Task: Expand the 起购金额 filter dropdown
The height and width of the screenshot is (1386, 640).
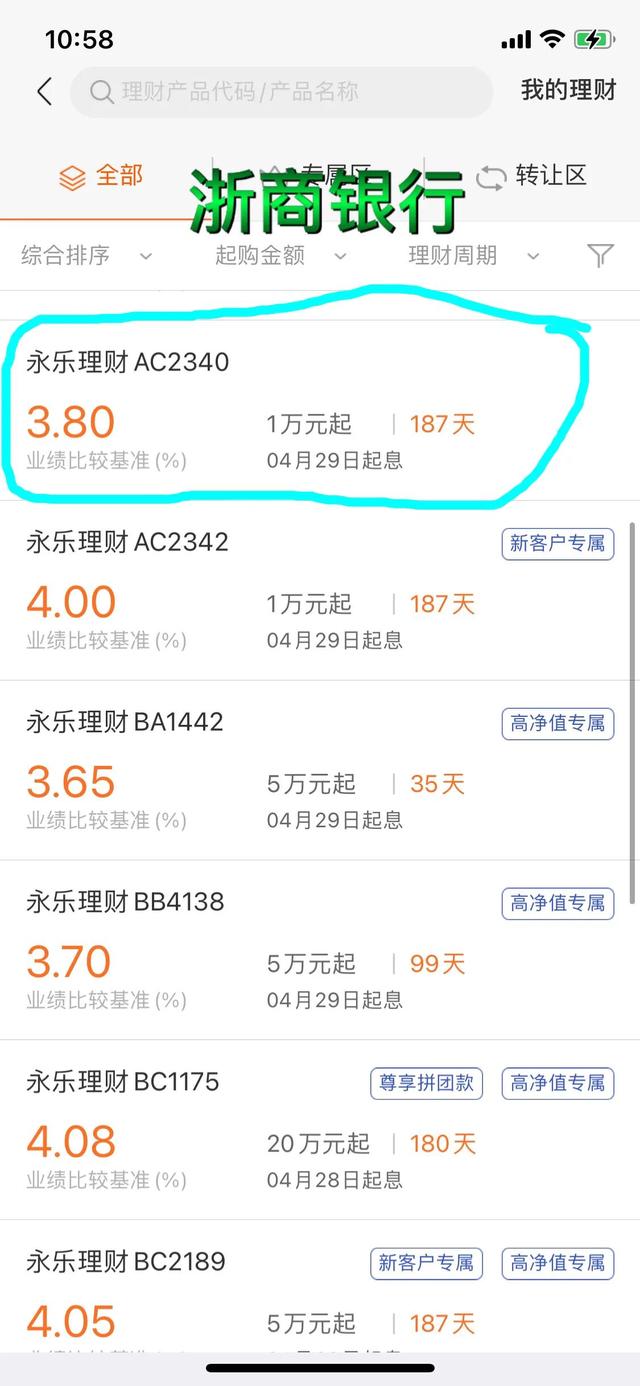Action: coord(280,256)
